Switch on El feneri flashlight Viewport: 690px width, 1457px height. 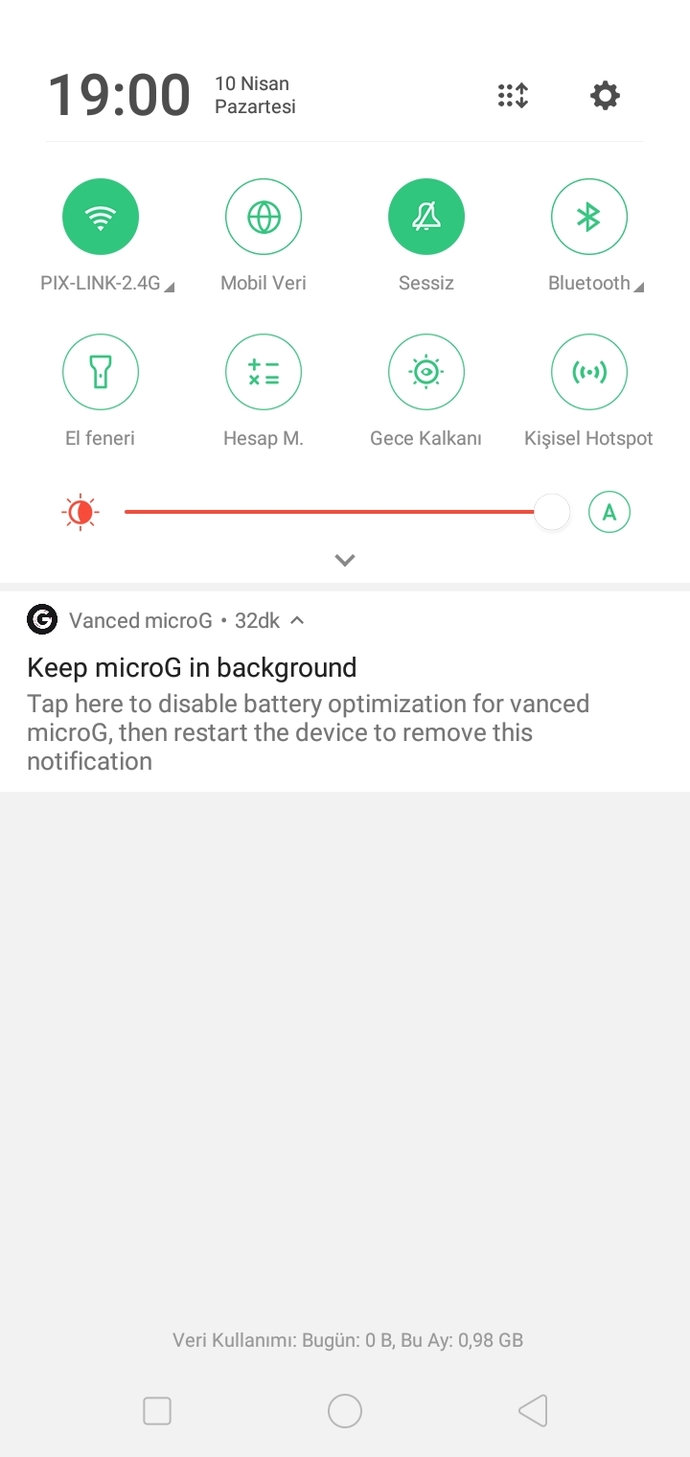pos(100,372)
